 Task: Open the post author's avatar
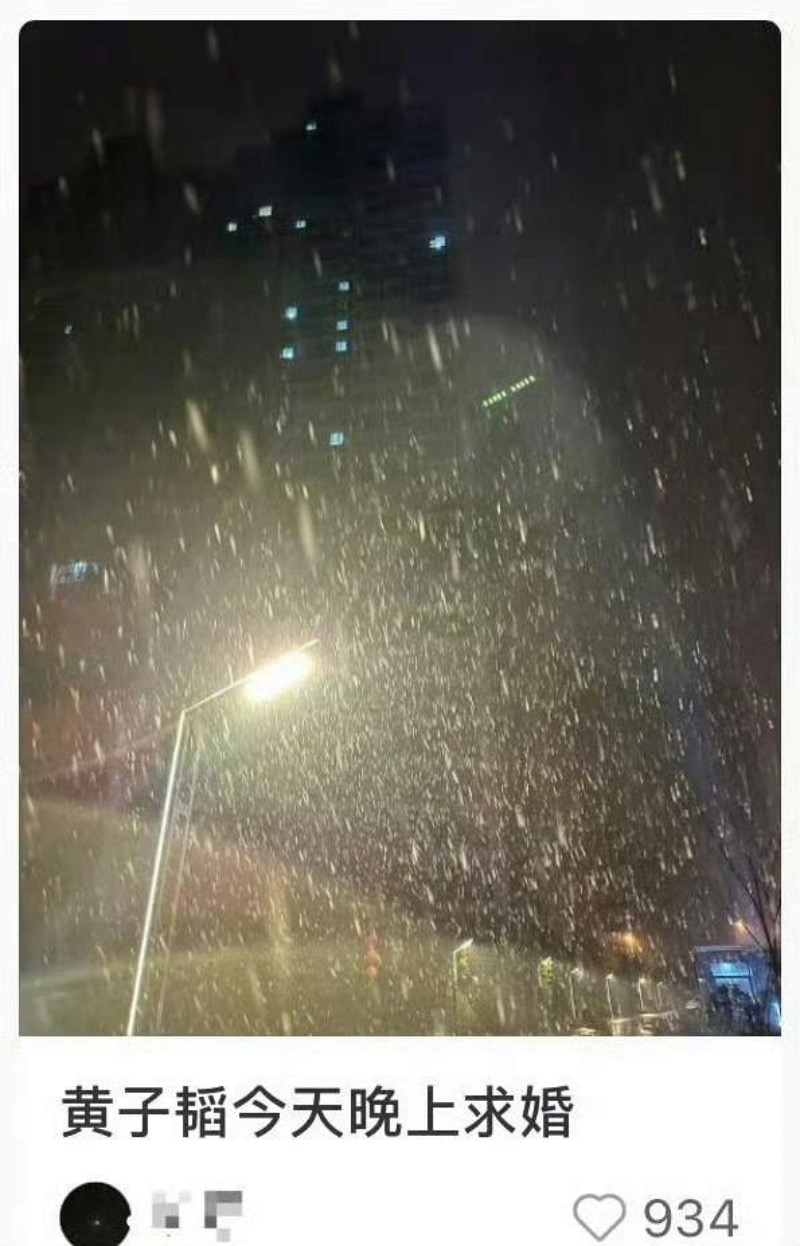(95, 1215)
